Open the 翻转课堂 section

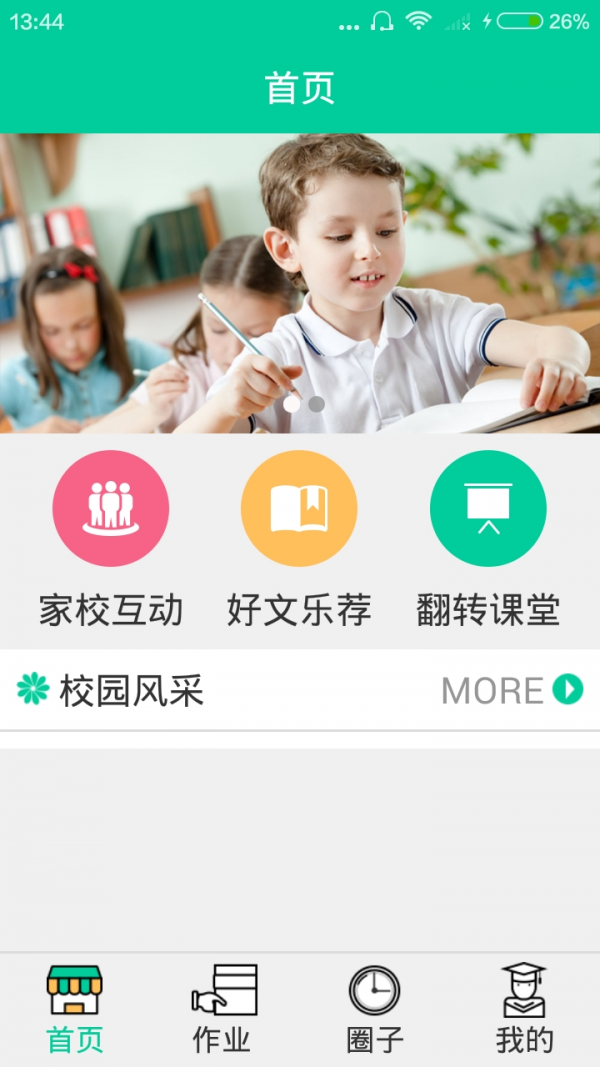488,509
